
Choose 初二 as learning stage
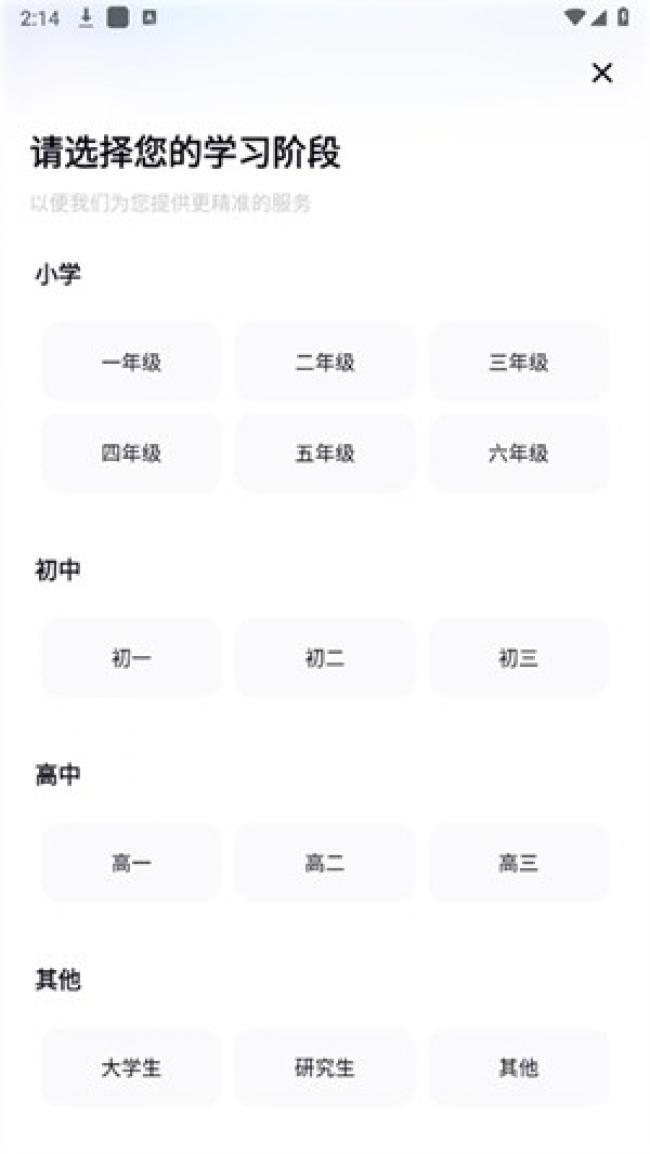(x=325, y=658)
